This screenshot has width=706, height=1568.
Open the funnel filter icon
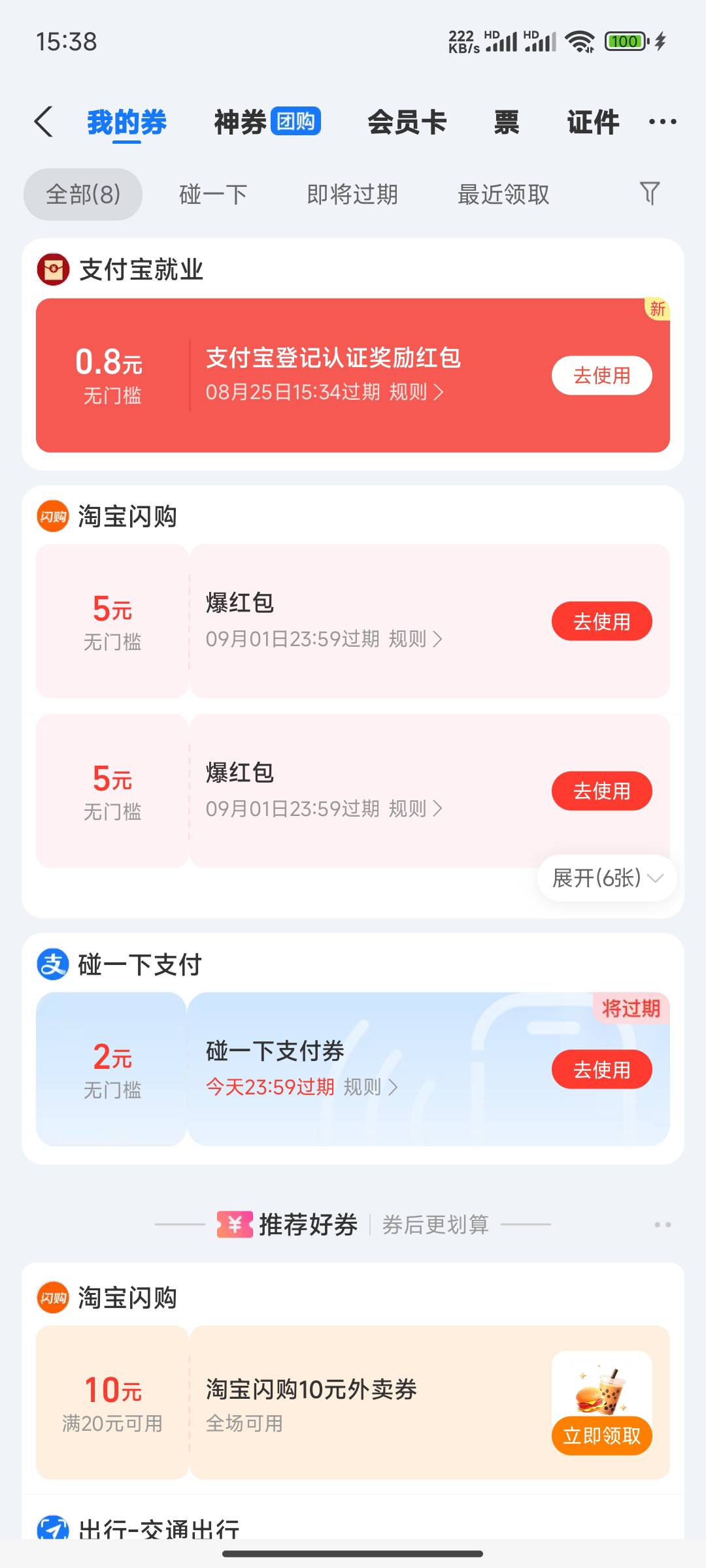point(649,193)
